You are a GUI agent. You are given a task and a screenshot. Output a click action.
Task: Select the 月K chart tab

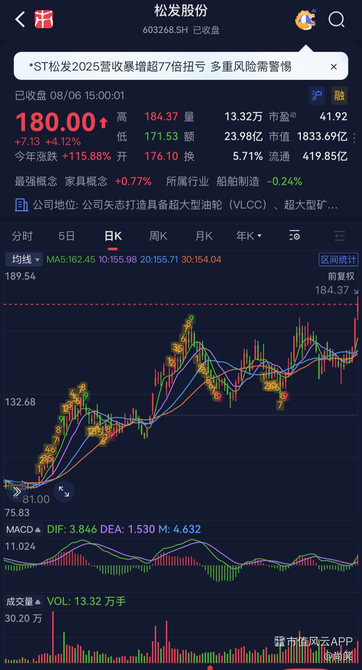(x=204, y=236)
